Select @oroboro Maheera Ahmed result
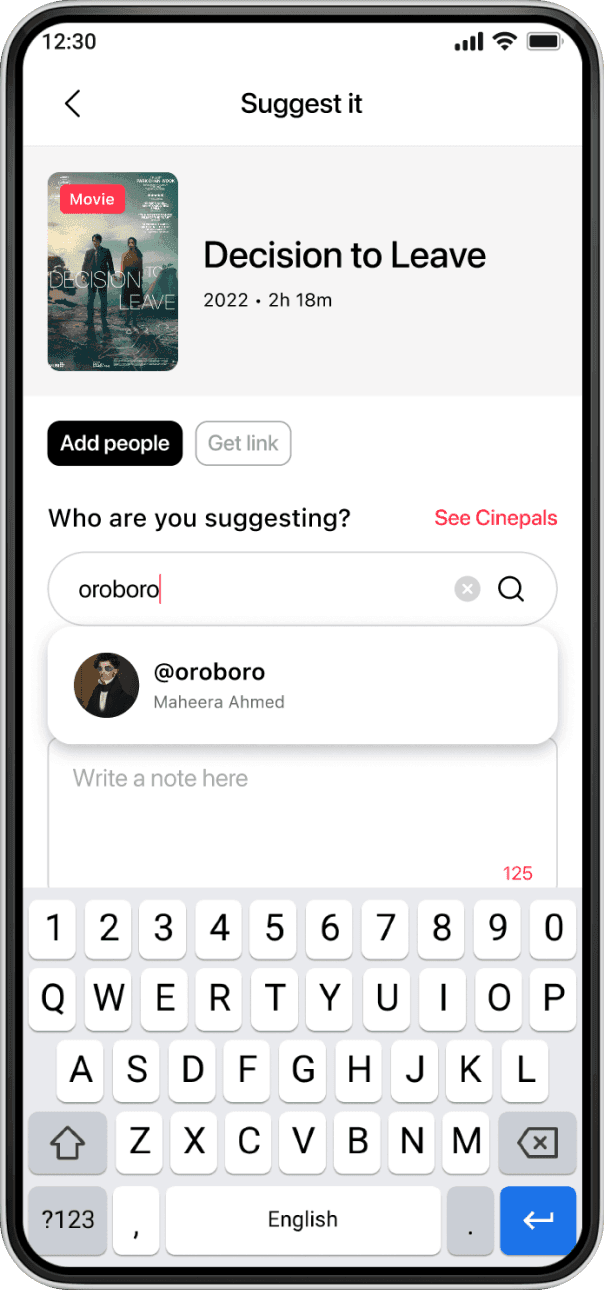 (302, 686)
